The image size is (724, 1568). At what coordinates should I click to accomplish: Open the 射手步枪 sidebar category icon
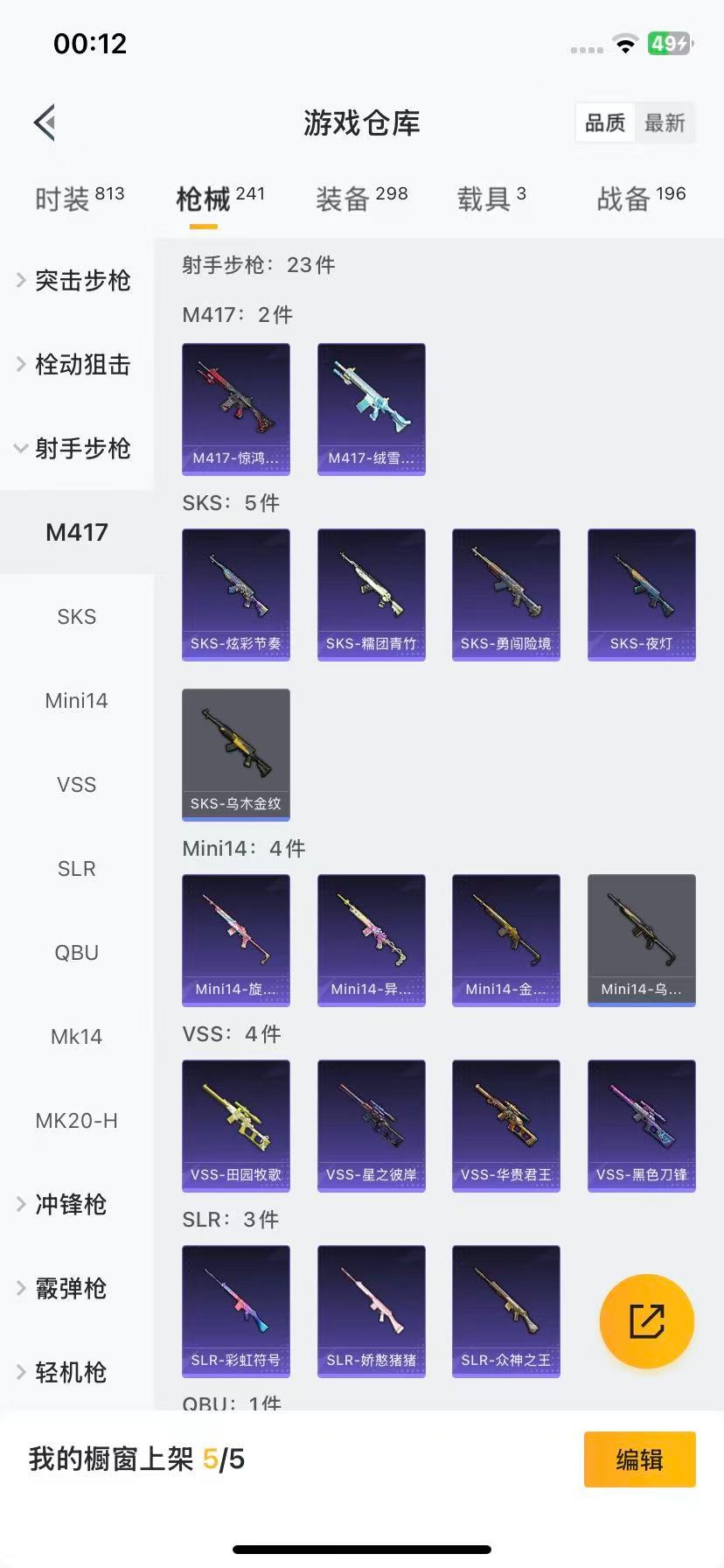pos(19,449)
